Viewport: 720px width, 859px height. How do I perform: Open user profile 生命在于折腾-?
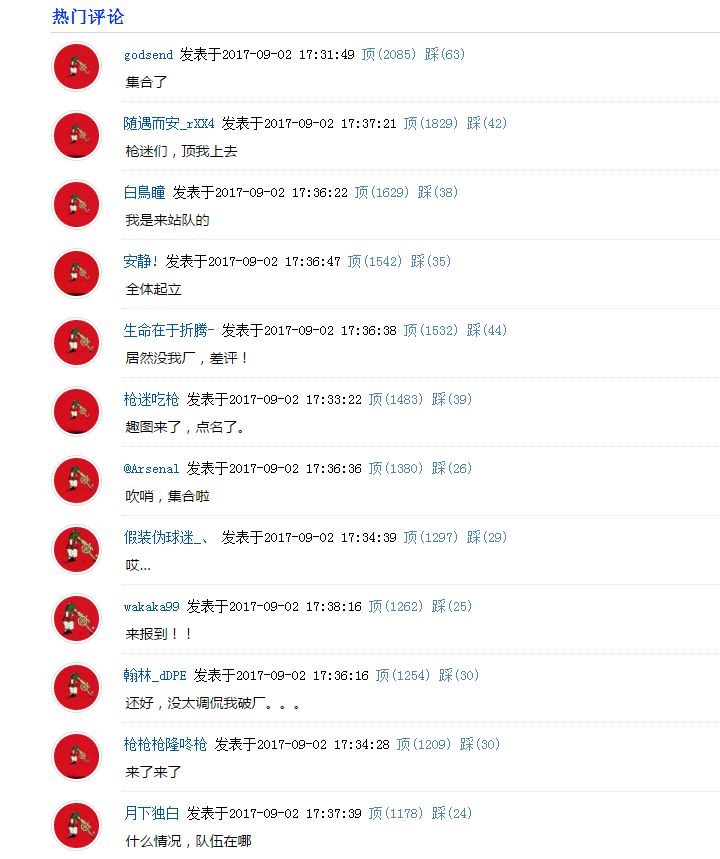point(169,331)
